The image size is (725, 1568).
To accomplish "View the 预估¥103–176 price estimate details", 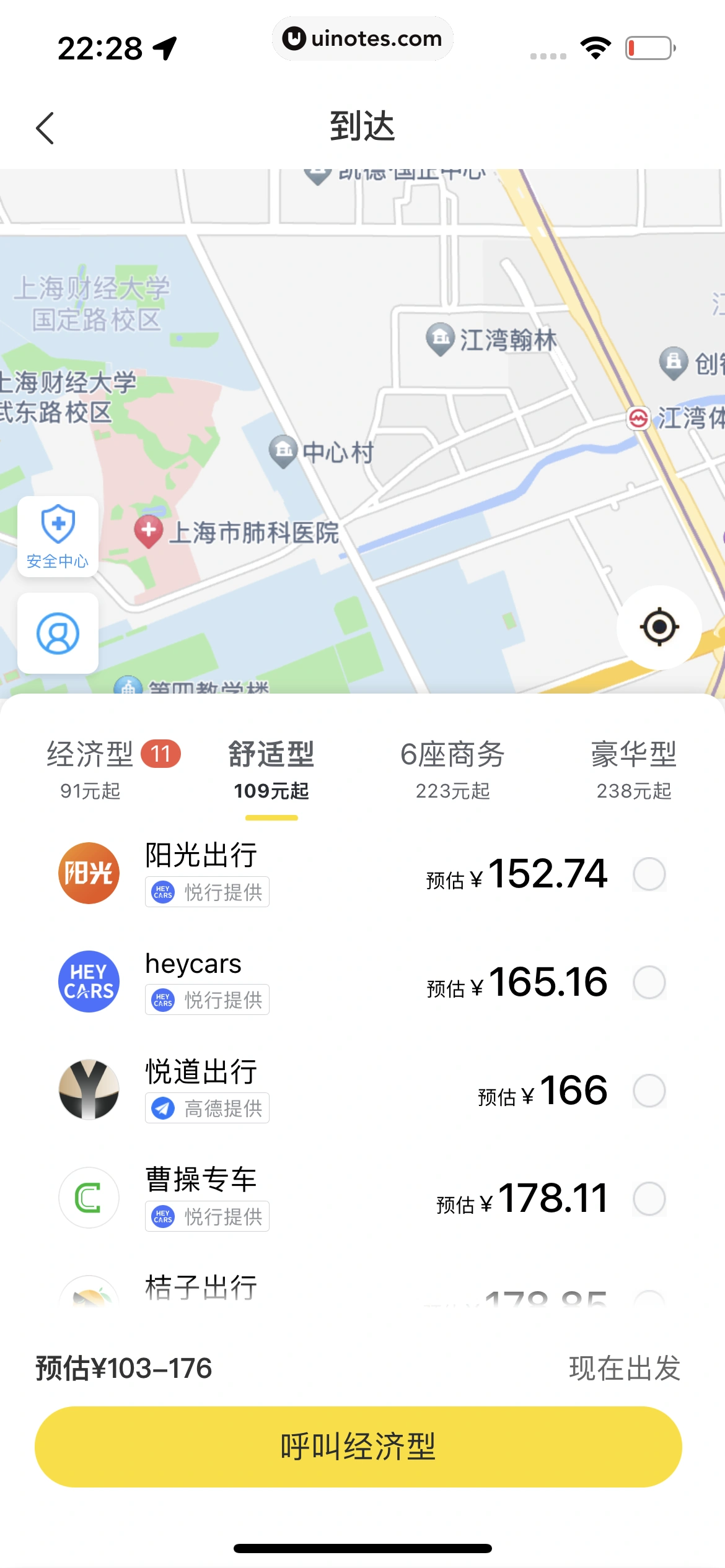I will tap(124, 1369).
